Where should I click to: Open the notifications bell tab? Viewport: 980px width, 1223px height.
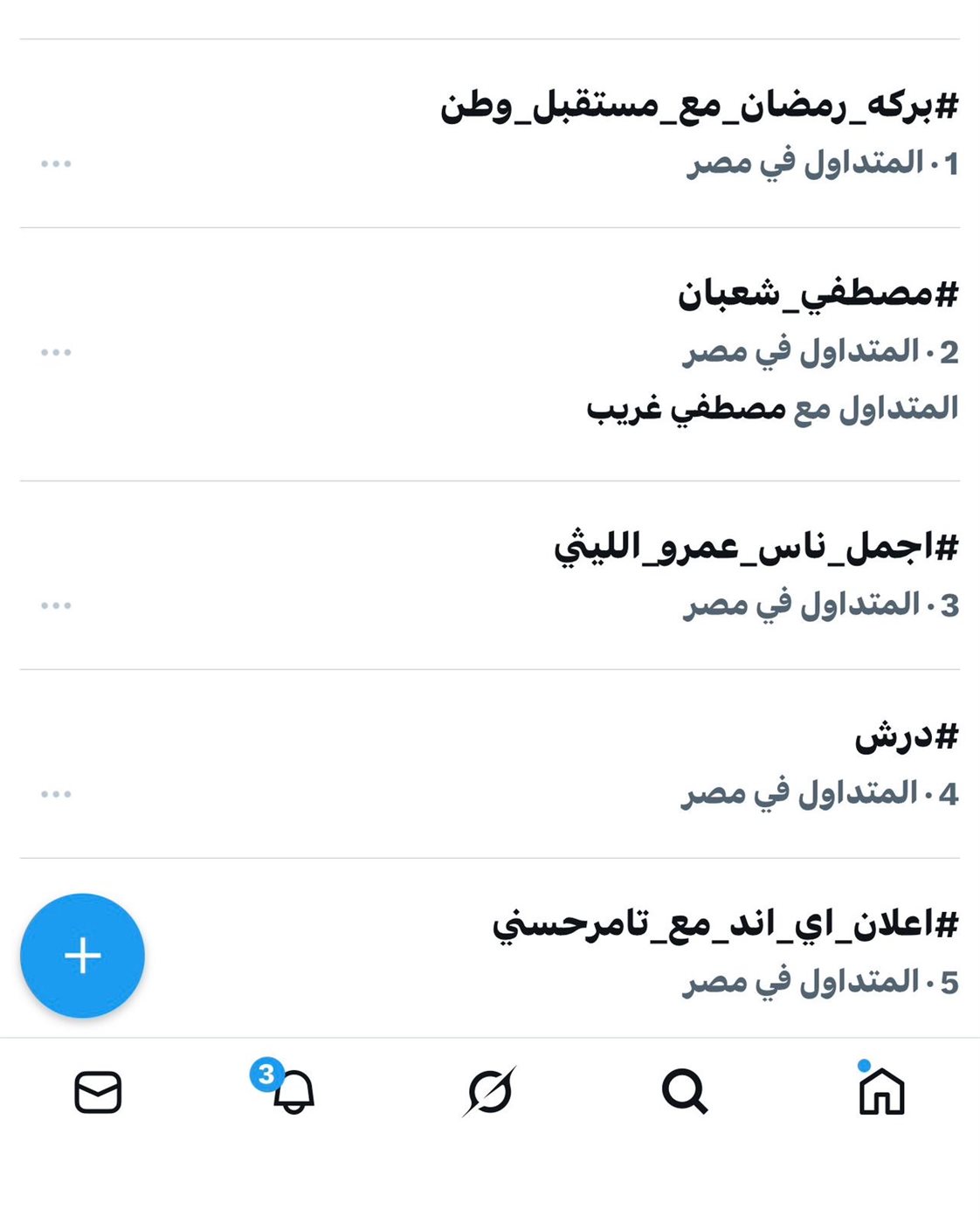pyautogui.click(x=293, y=1092)
